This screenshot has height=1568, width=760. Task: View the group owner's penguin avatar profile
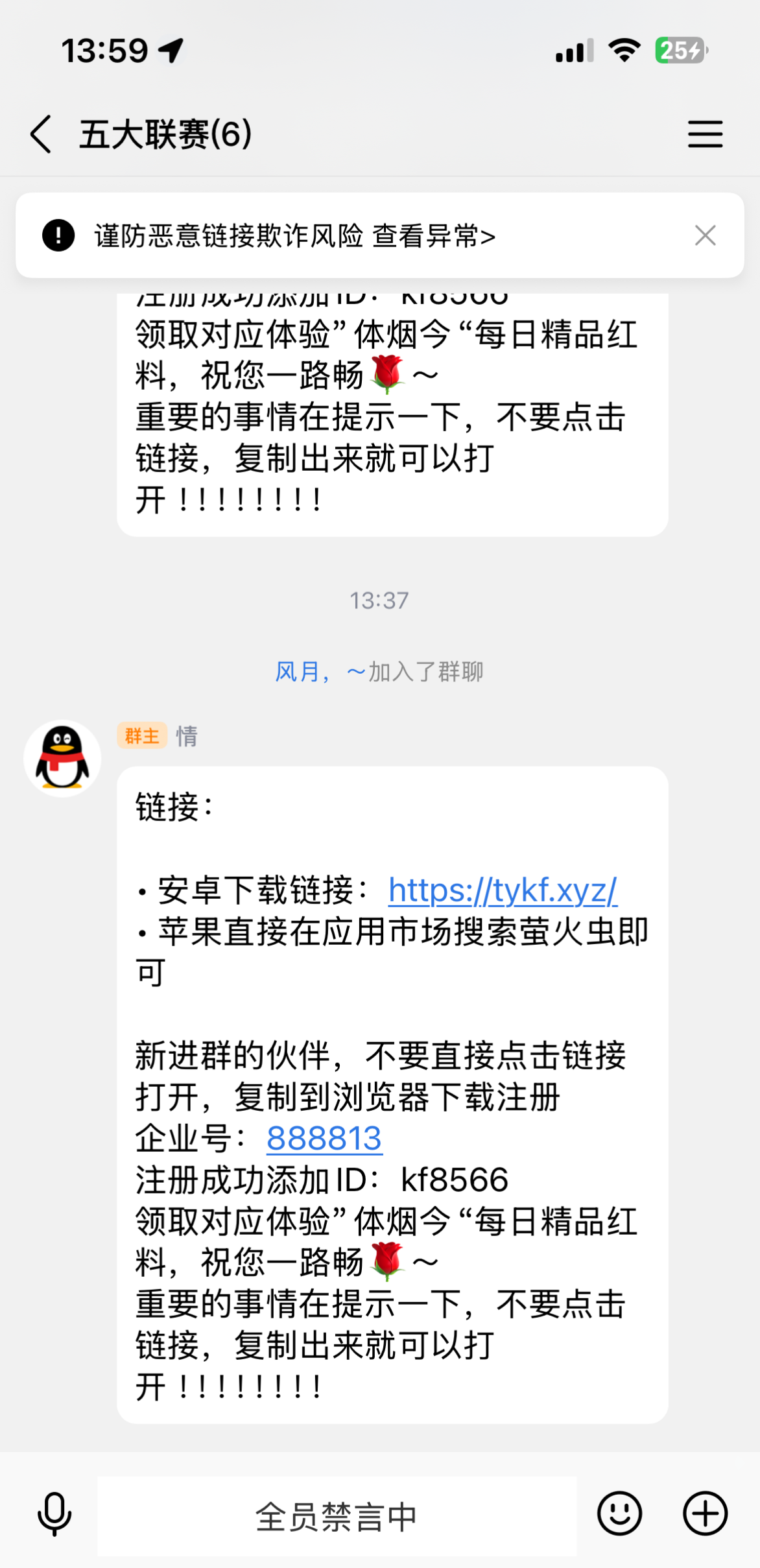click(x=62, y=758)
